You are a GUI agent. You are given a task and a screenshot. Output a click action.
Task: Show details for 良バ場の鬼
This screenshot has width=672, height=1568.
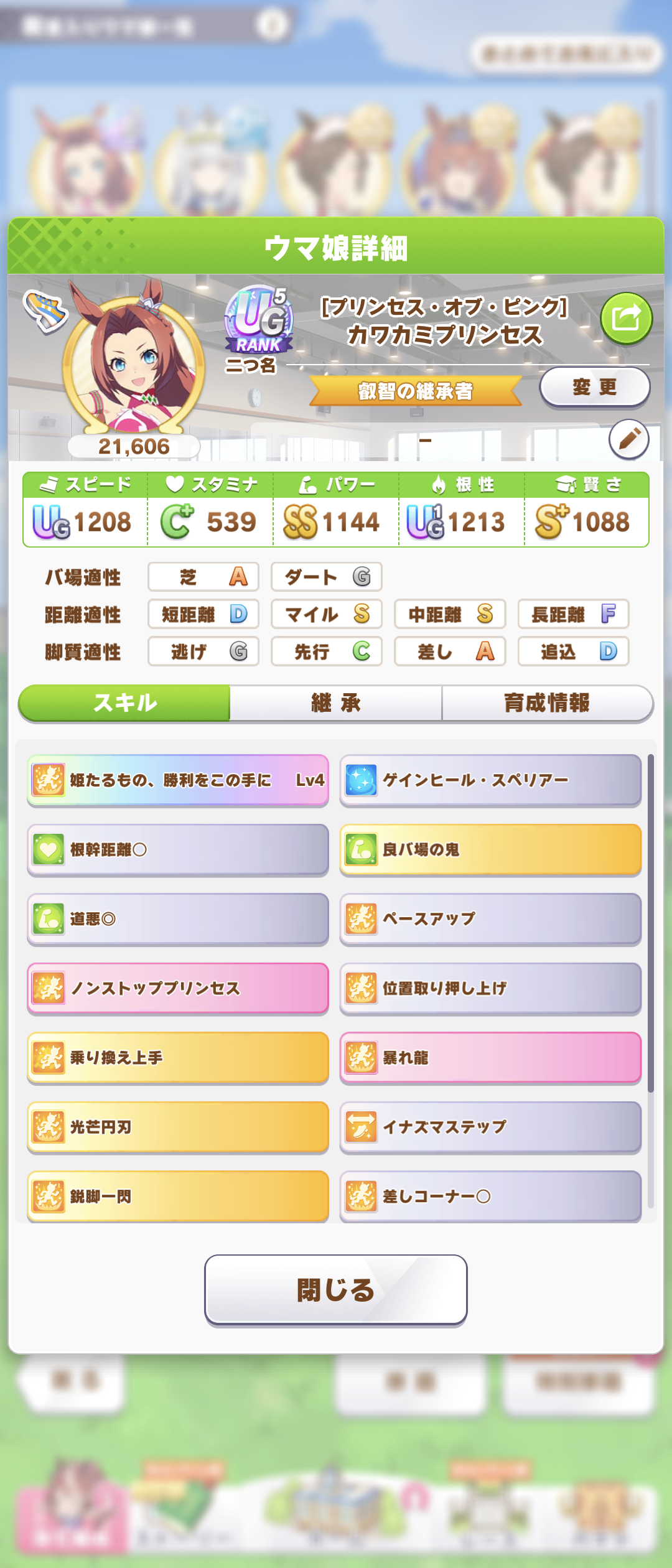(490, 849)
